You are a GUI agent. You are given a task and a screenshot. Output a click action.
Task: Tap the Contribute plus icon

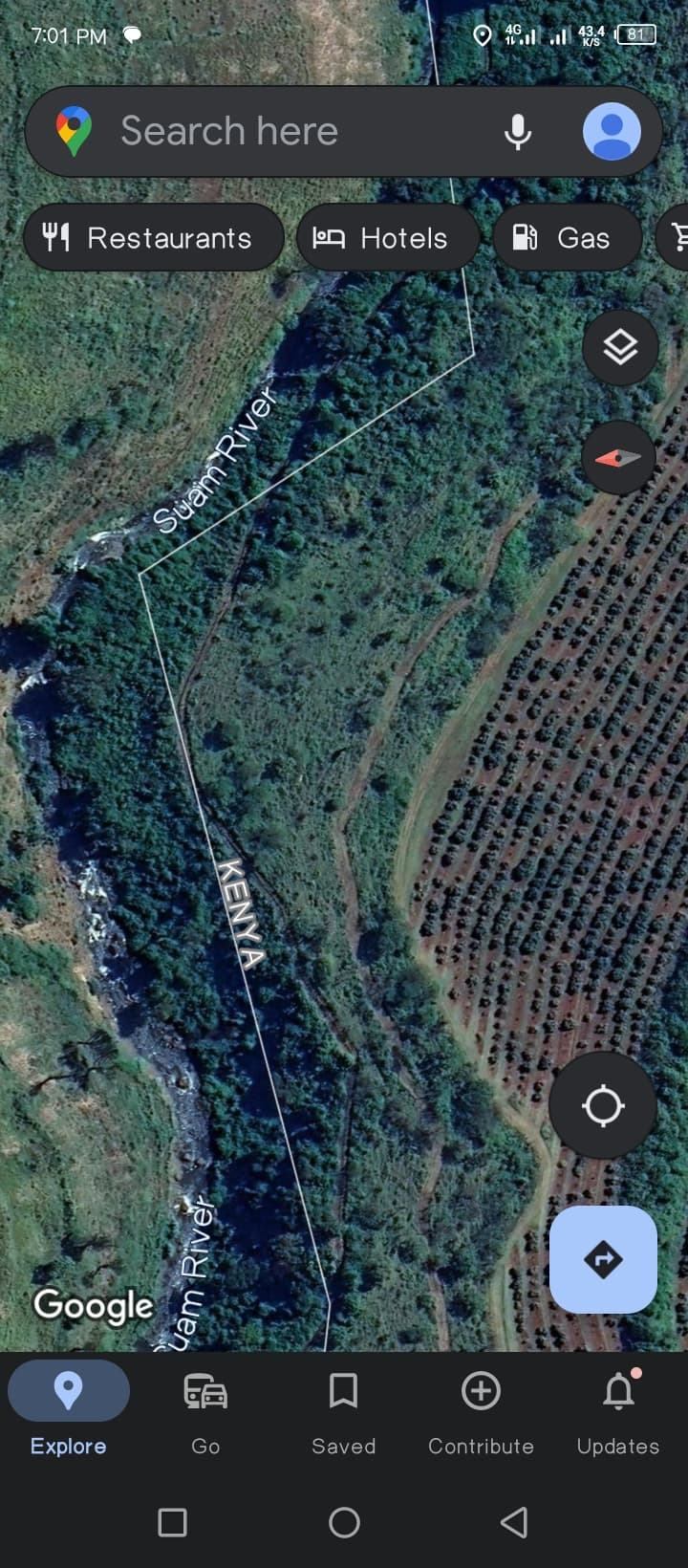click(x=480, y=1391)
